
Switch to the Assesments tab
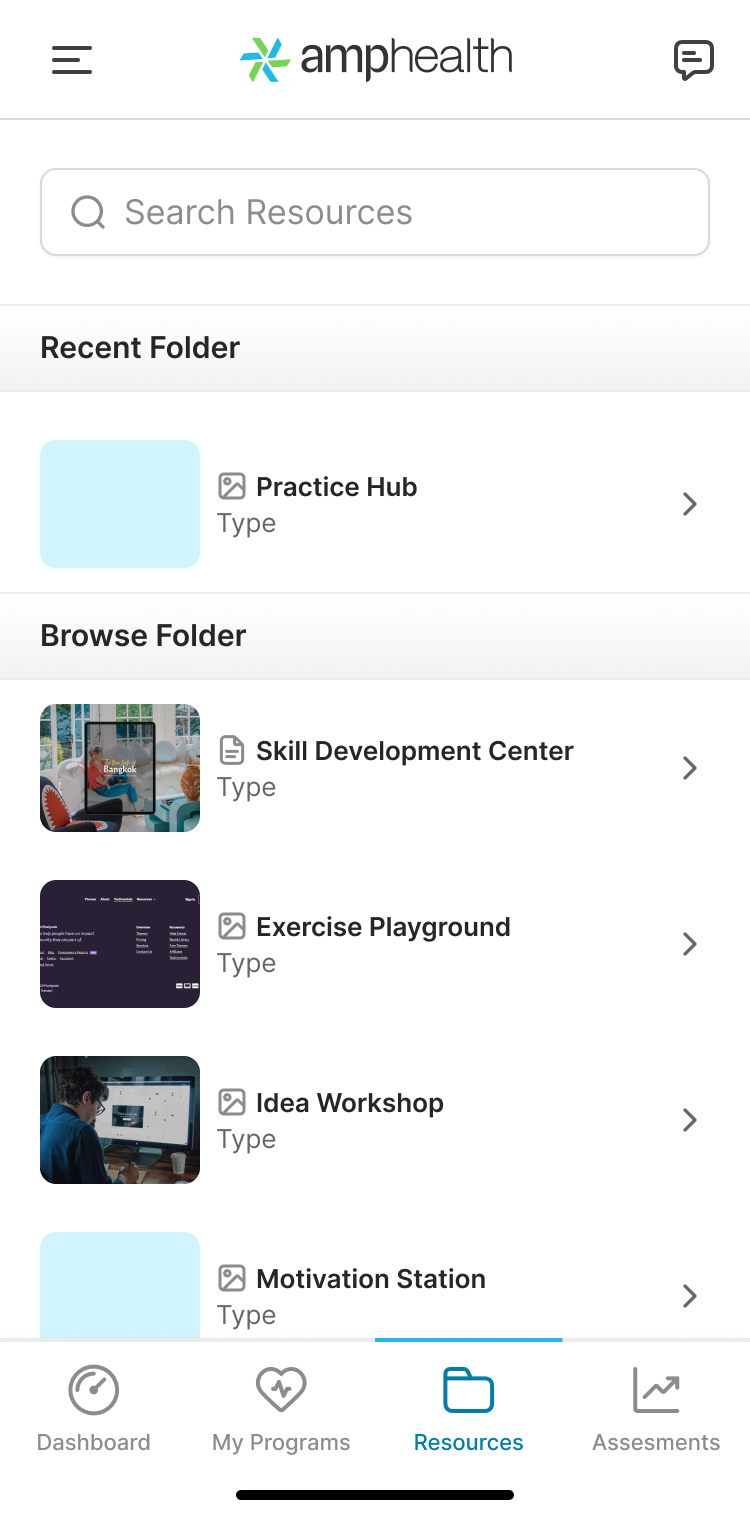click(656, 1410)
